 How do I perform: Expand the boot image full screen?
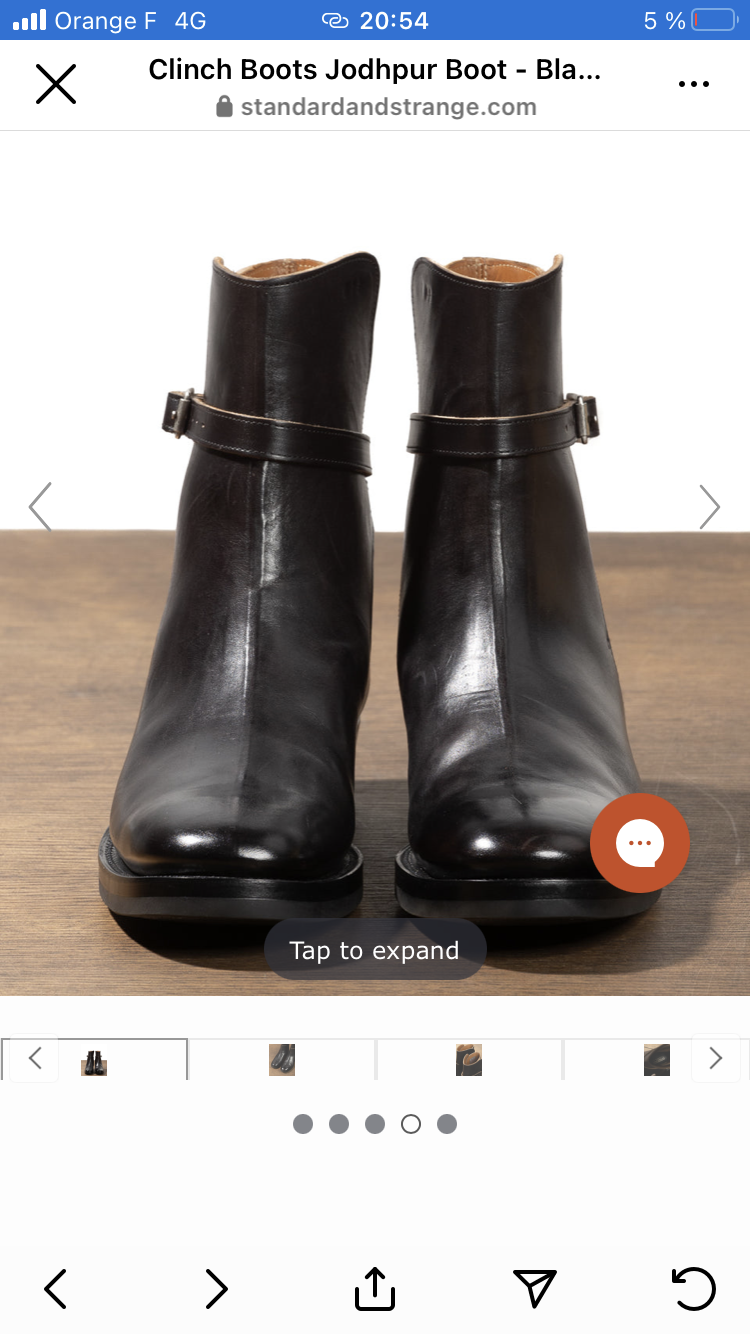(x=375, y=950)
